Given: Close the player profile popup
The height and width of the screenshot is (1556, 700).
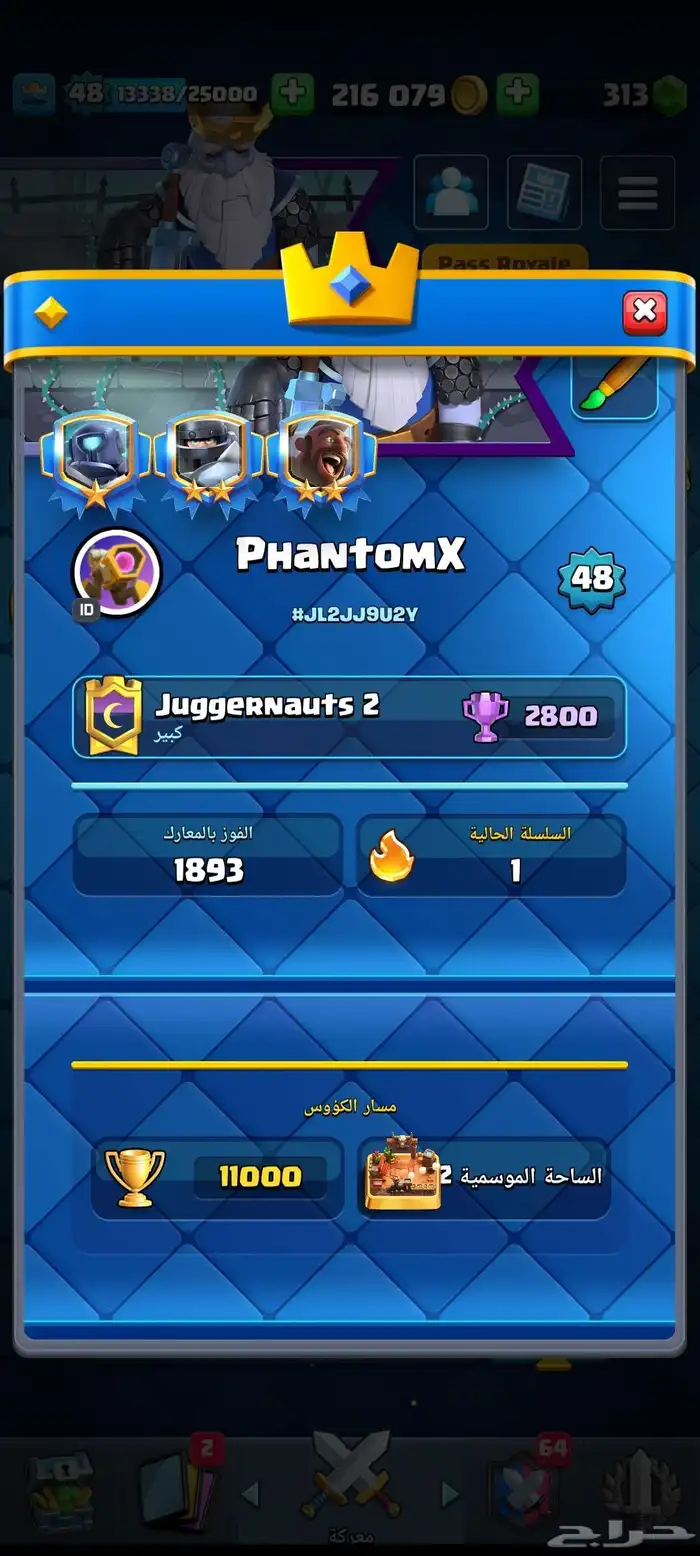Looking at the screenshot, I should [645, 312].
